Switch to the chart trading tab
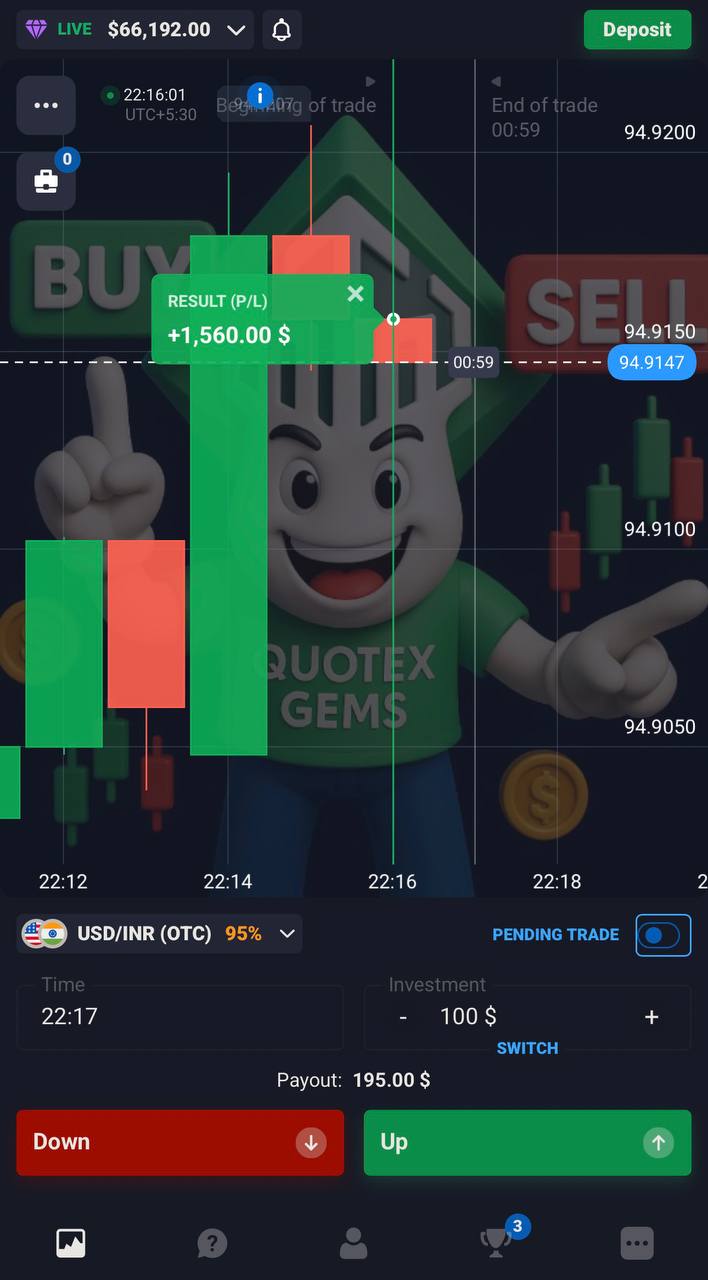Viewport: 708px width, 1280px height. pyautogui.click(x=71, y=1243)
